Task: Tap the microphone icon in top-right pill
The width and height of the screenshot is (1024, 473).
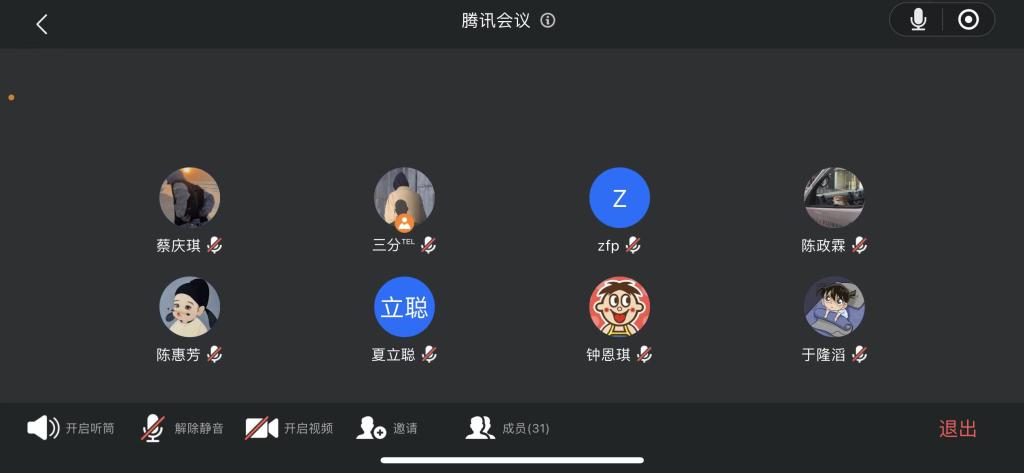Action: pyautogui.click(x=918, y=20)
